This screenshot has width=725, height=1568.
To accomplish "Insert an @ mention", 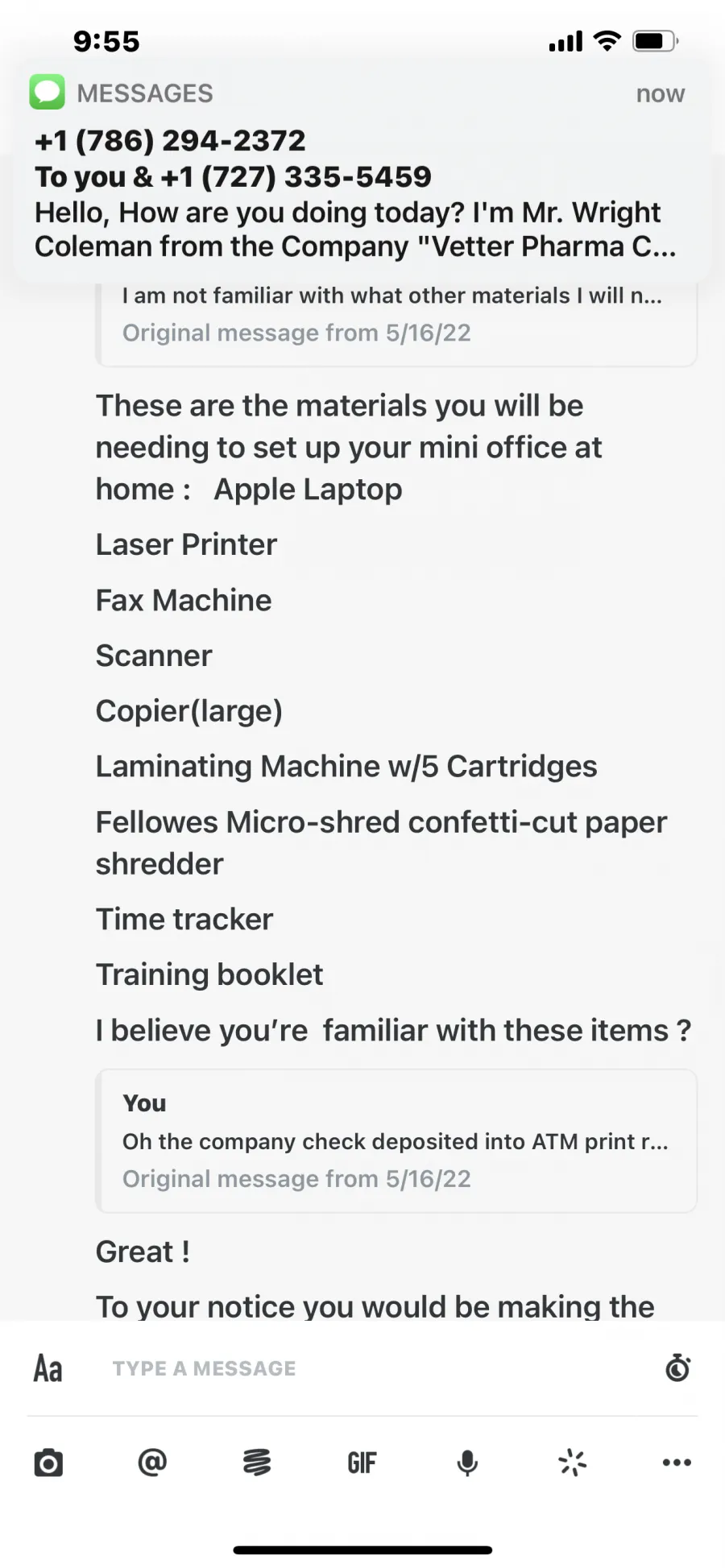I will pyautogui.click(x=152, y=1462).
